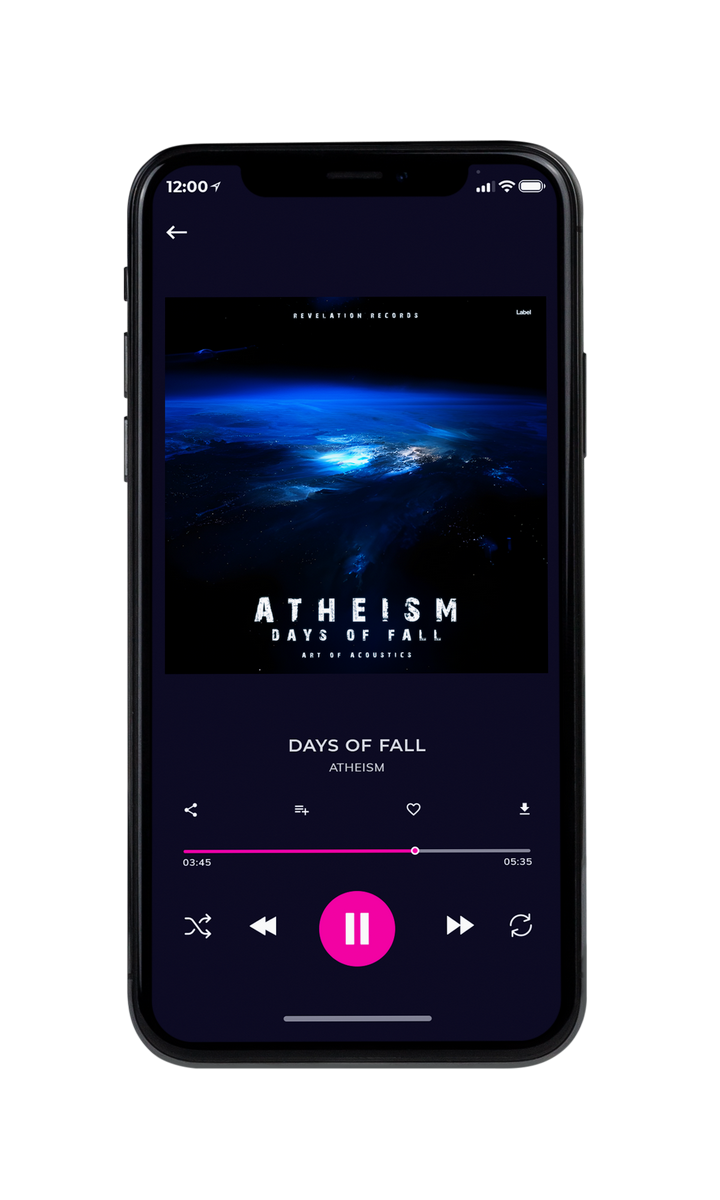The image size is (720, 1200).
Task: Add this track to a playlist
Action: [301, 810]
